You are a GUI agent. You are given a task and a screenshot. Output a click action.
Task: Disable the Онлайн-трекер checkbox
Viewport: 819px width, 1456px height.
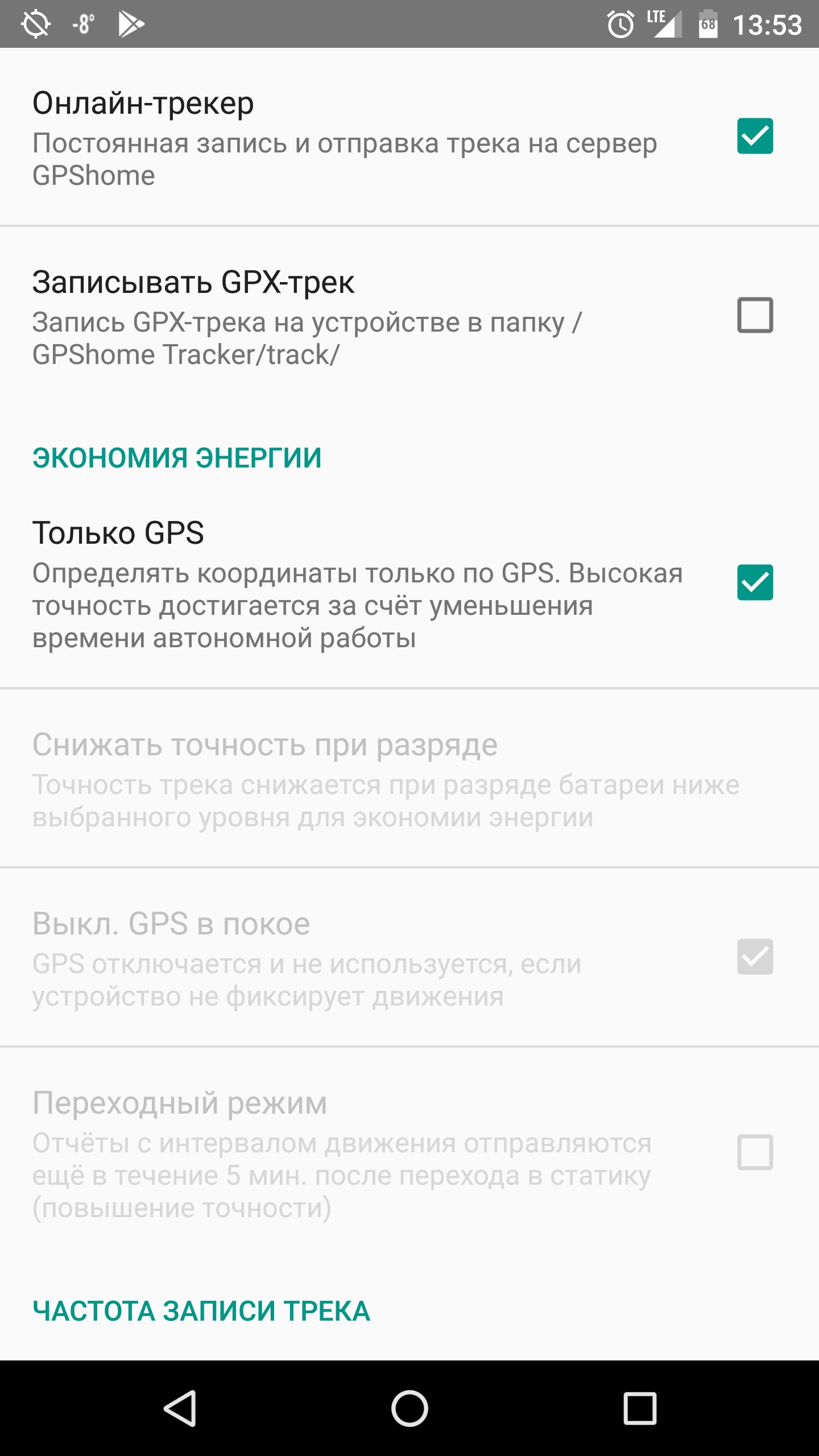click(x=755, y=136)
